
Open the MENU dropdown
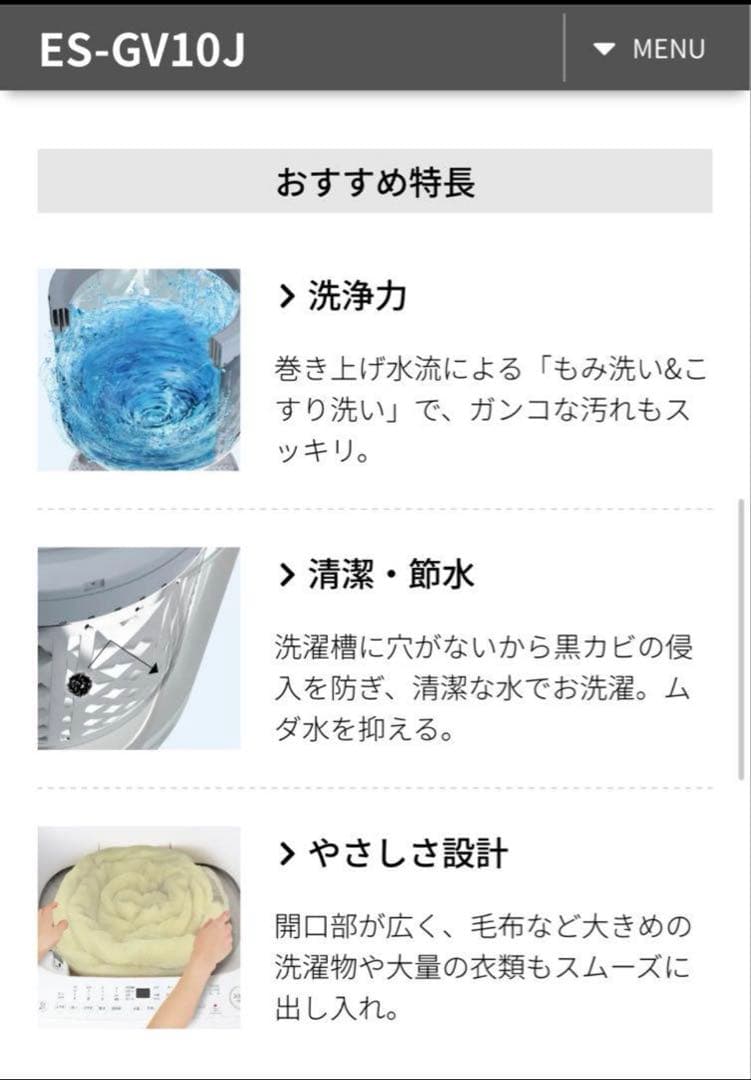(646, 49)
